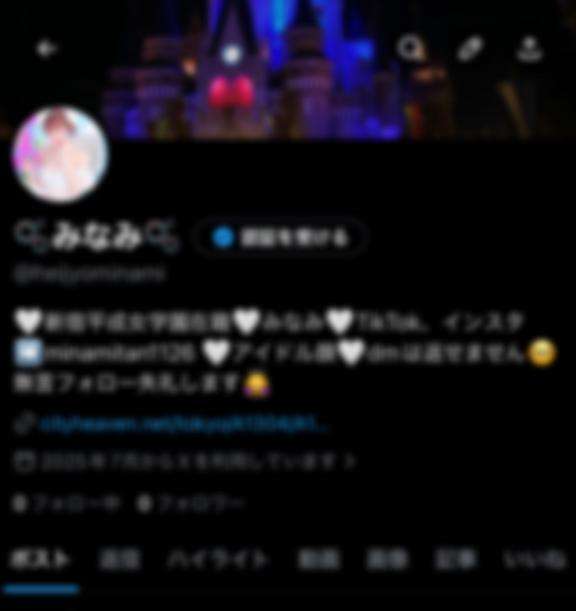Tap the share icon in the top-right corner
Screen dimensions: 576x611
pyautogui.click(x=529, y=48)
